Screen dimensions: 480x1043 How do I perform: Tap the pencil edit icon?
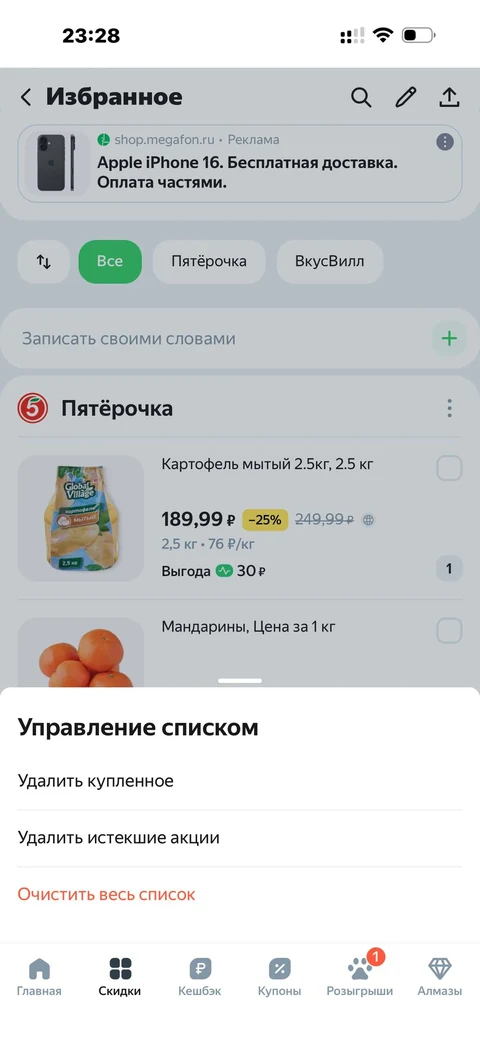coord(406,98)
